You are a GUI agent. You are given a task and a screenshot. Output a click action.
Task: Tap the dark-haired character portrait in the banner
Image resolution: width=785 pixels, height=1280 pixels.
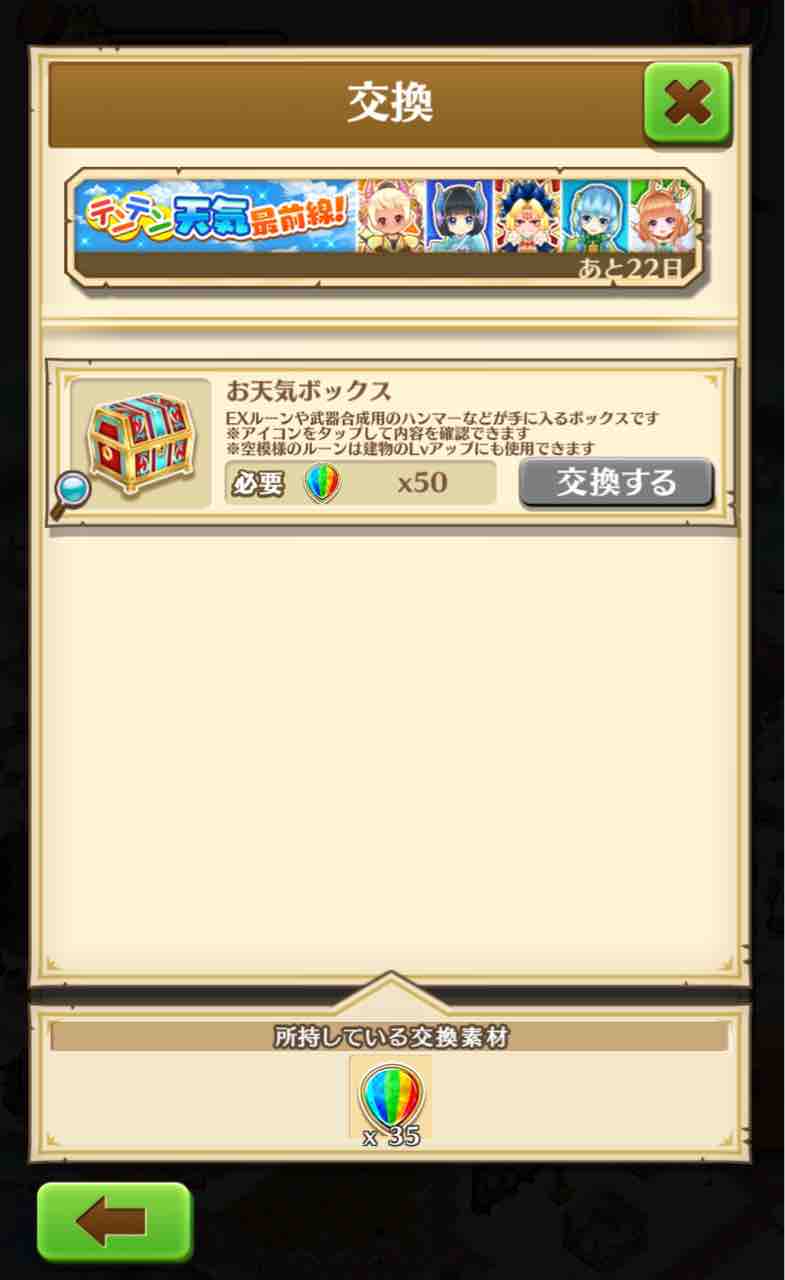[x=460, y=215]
